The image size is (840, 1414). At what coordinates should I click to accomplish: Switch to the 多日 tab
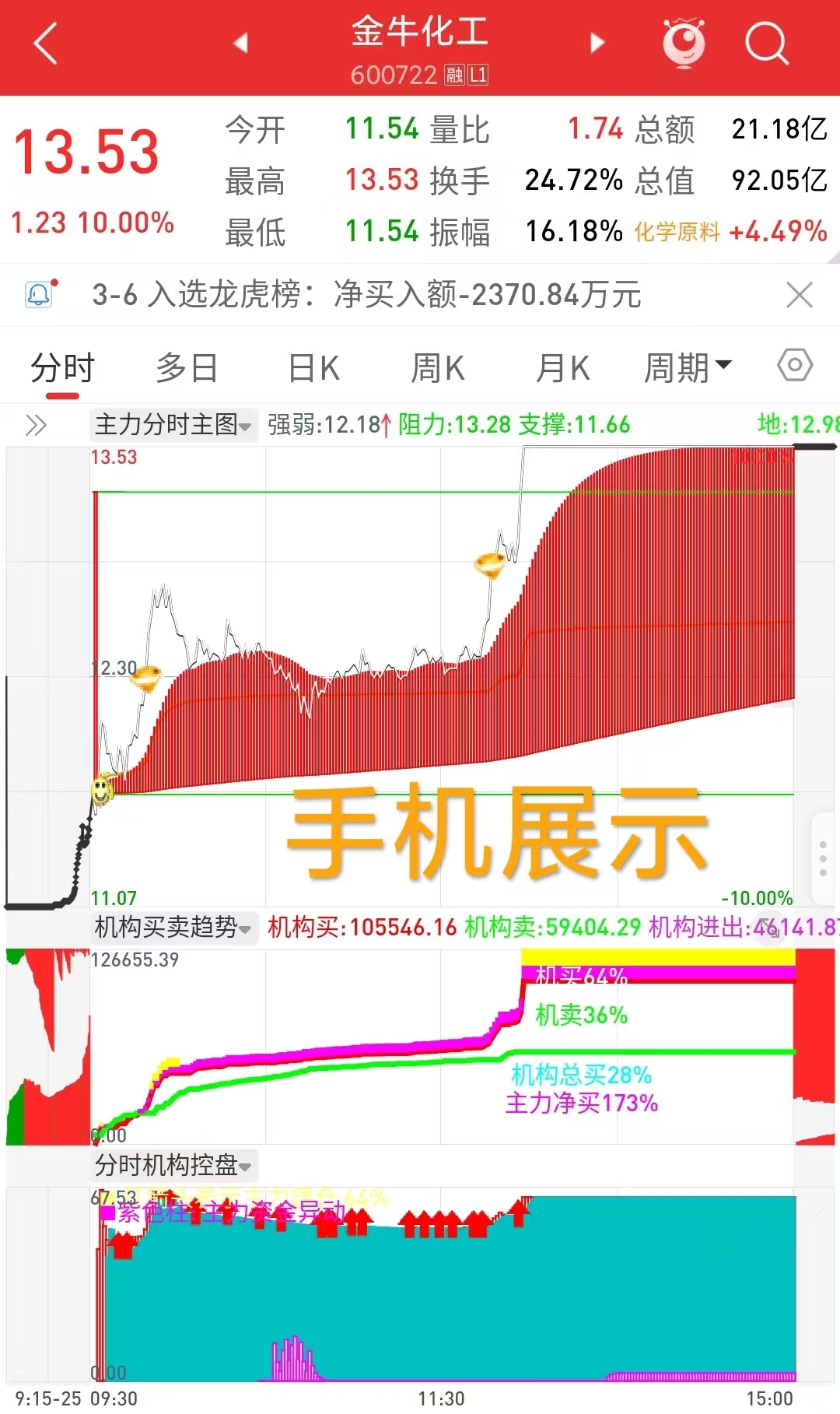(x=187, y=368)
